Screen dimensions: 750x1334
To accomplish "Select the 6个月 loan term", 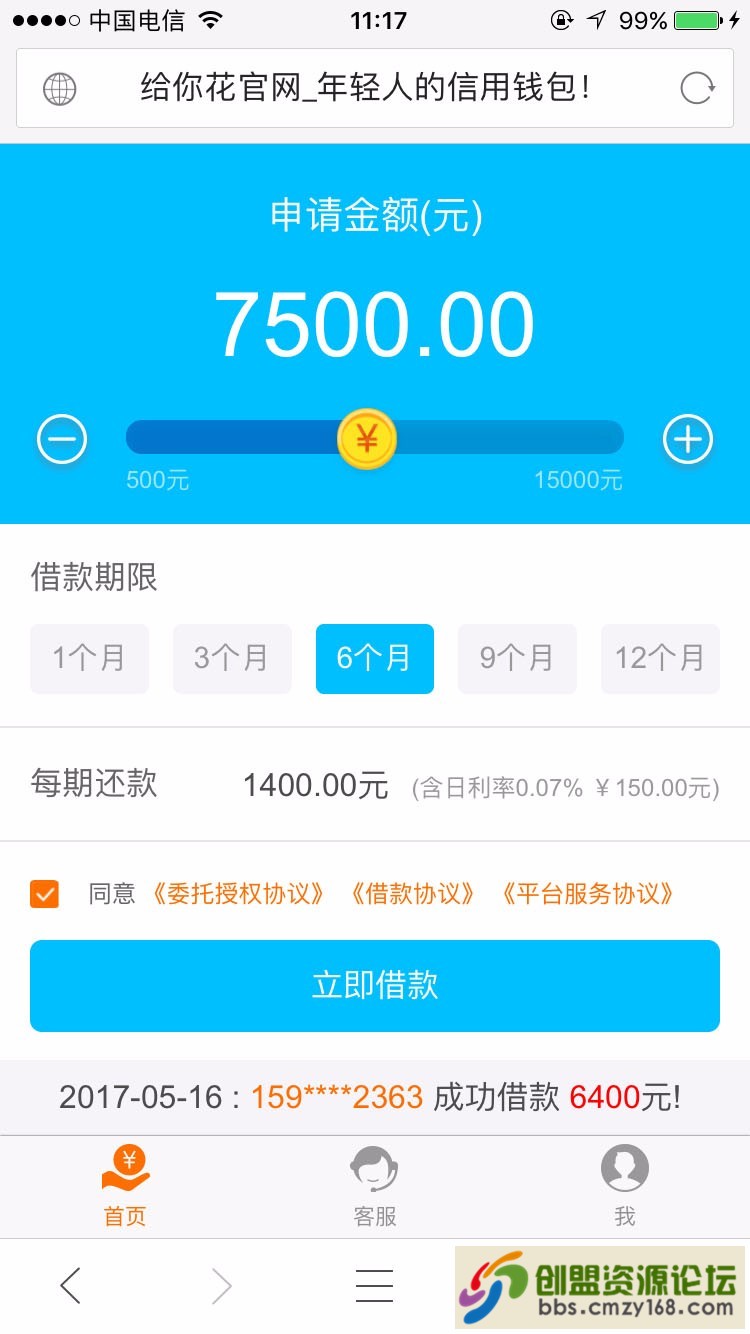I will 374,658.
